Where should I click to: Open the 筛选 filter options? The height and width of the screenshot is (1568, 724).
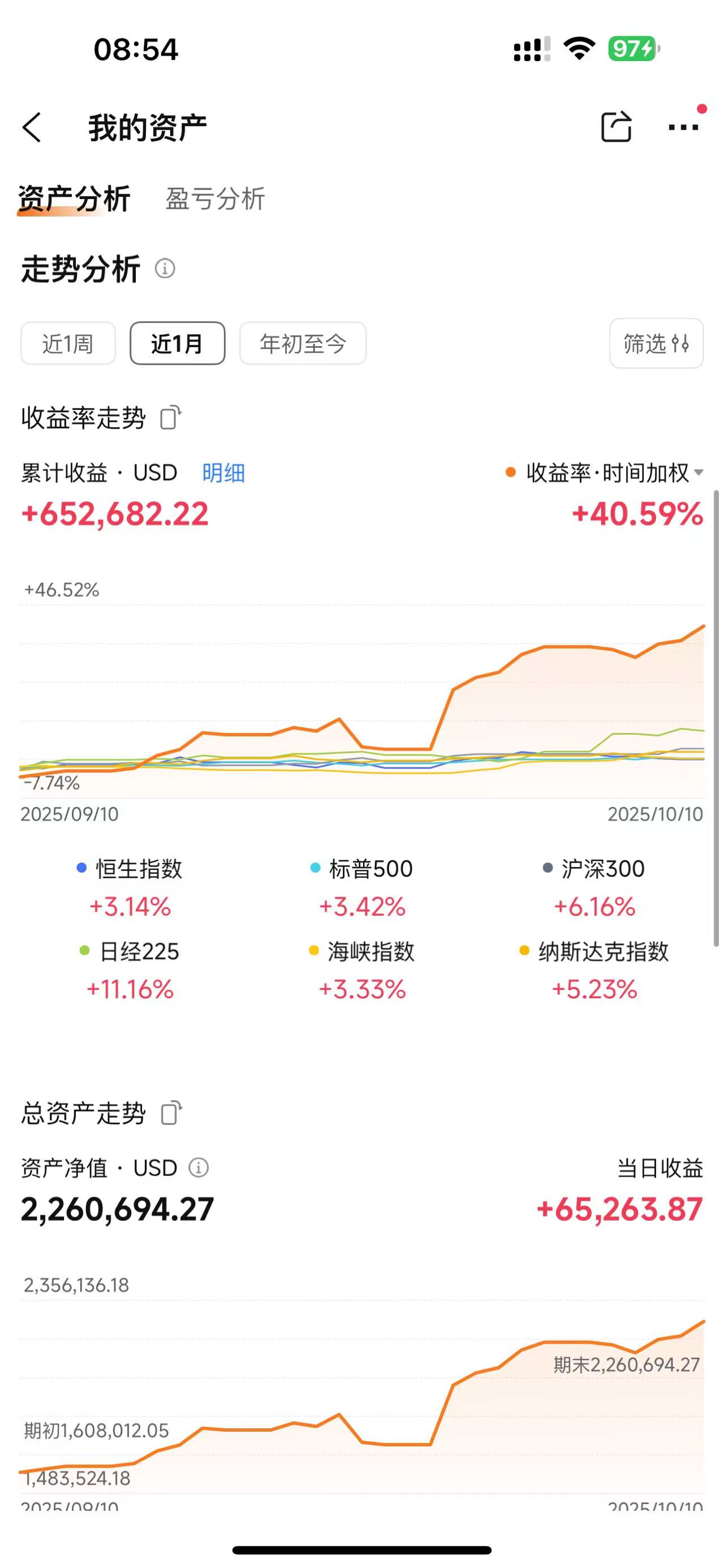coord(656,343)
